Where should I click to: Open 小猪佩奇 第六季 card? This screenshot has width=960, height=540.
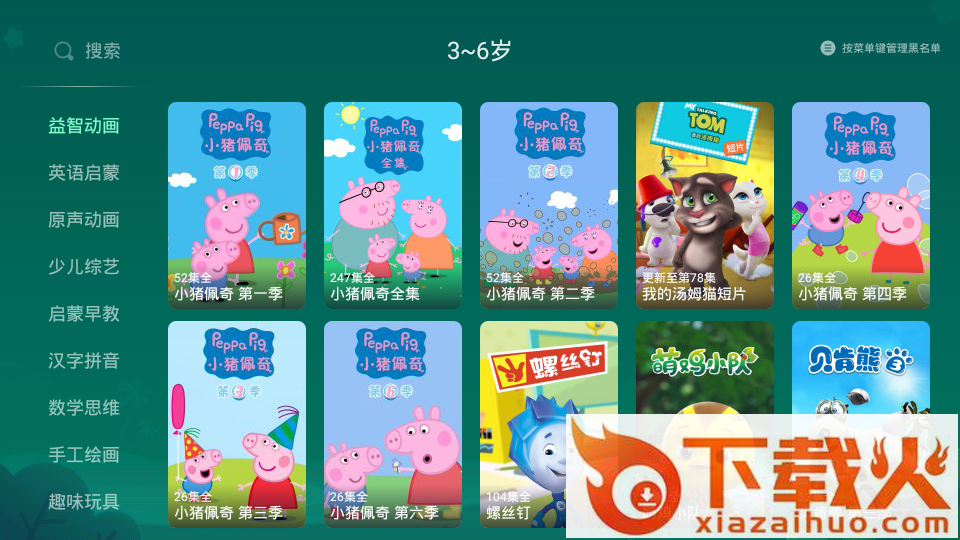[393, 424]
